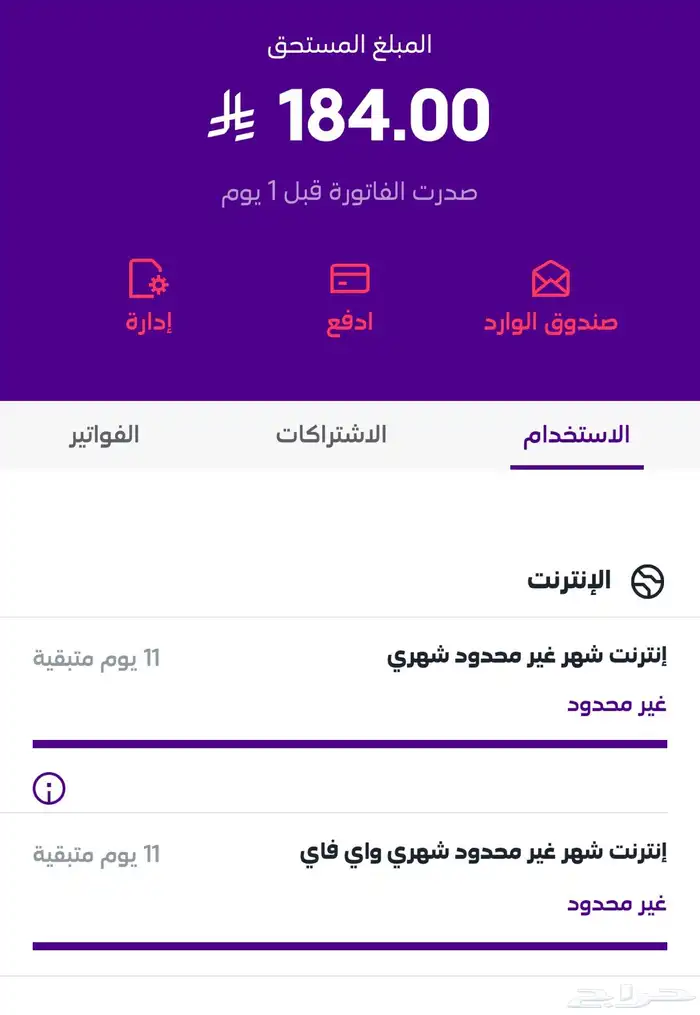
Task: Switch to the الاستخدام tab
Action: coord(576,435)
